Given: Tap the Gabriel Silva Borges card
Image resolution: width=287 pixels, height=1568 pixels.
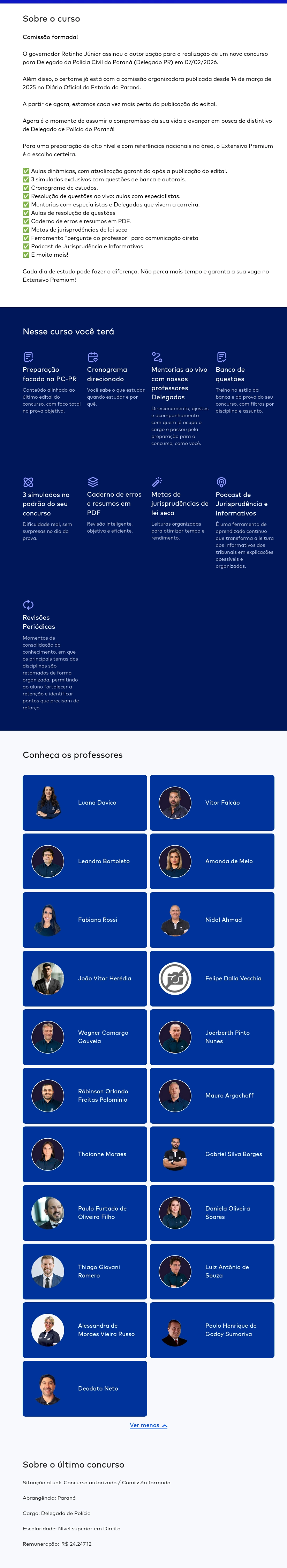Looking at the screenshot, I should point(212,1153).
